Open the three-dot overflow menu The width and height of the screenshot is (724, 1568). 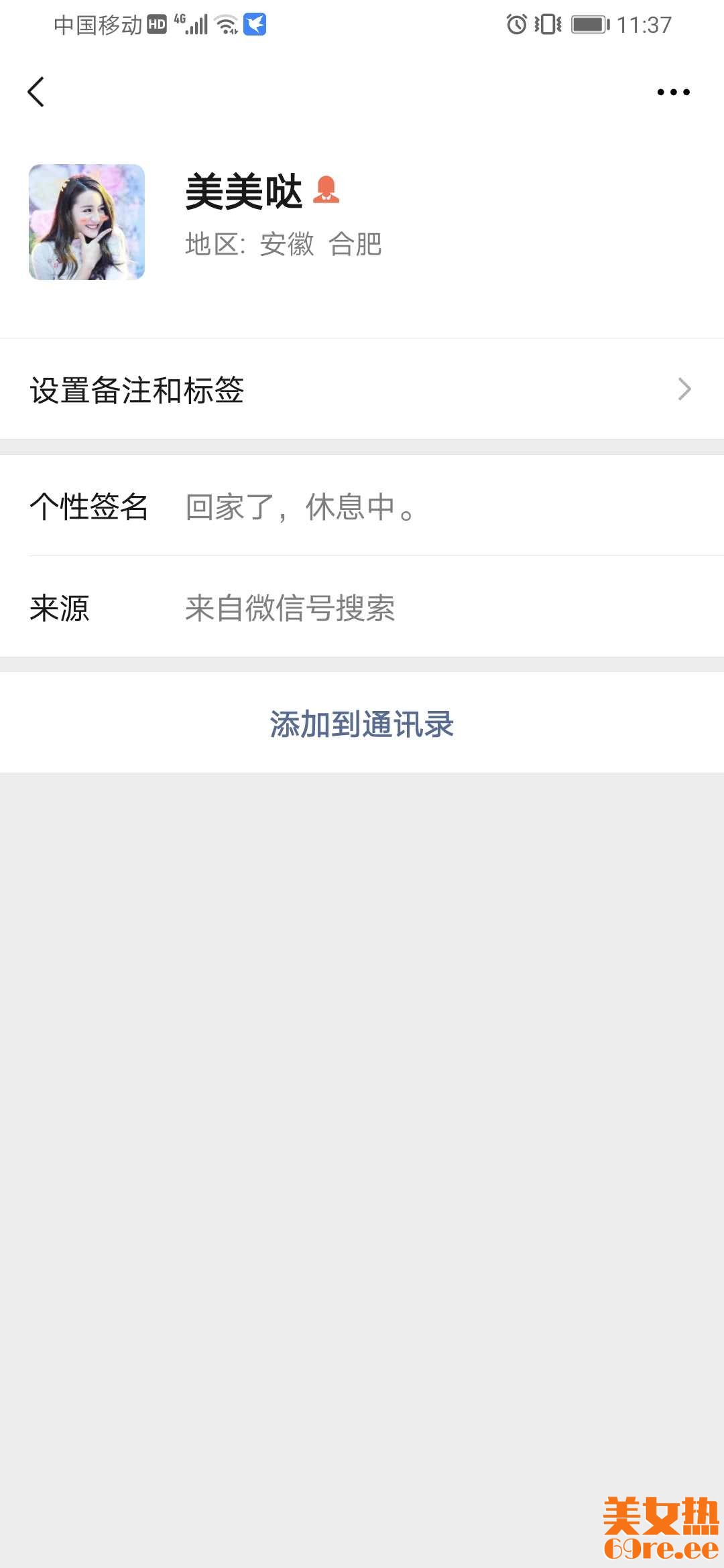(673, 92)
